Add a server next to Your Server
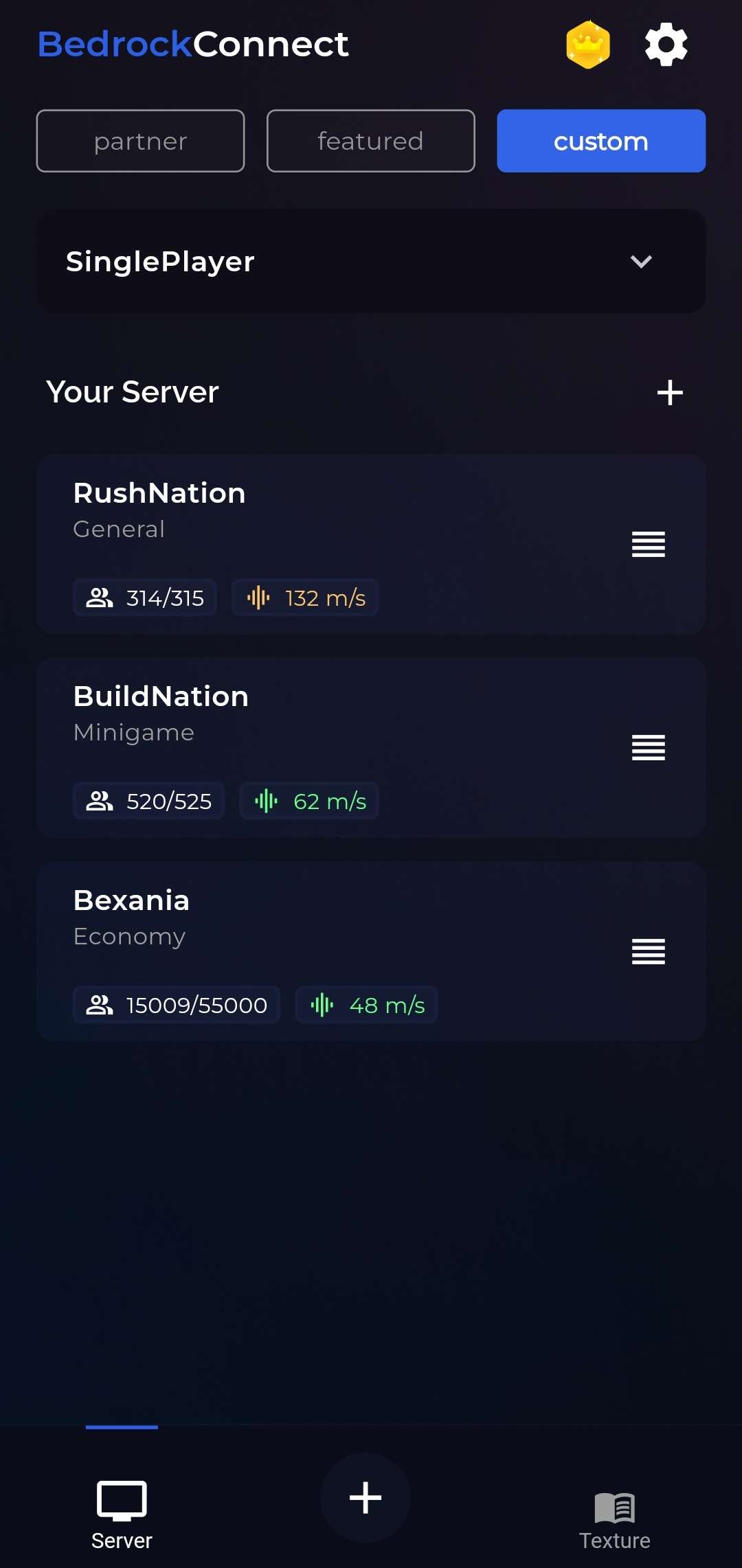Viewport: 742px width, 1568px height. point(670,393)
